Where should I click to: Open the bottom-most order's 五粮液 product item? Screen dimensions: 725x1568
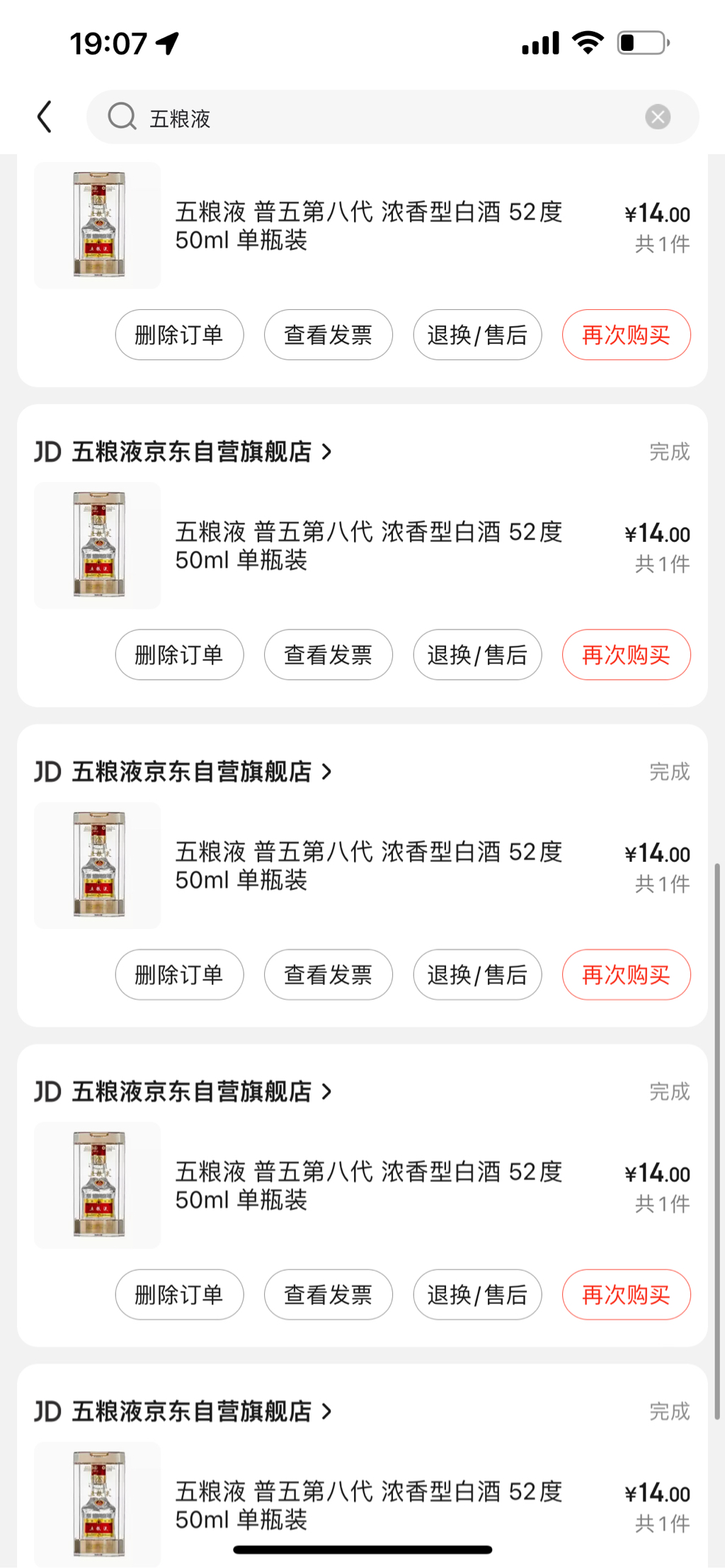pos(368,1504)
